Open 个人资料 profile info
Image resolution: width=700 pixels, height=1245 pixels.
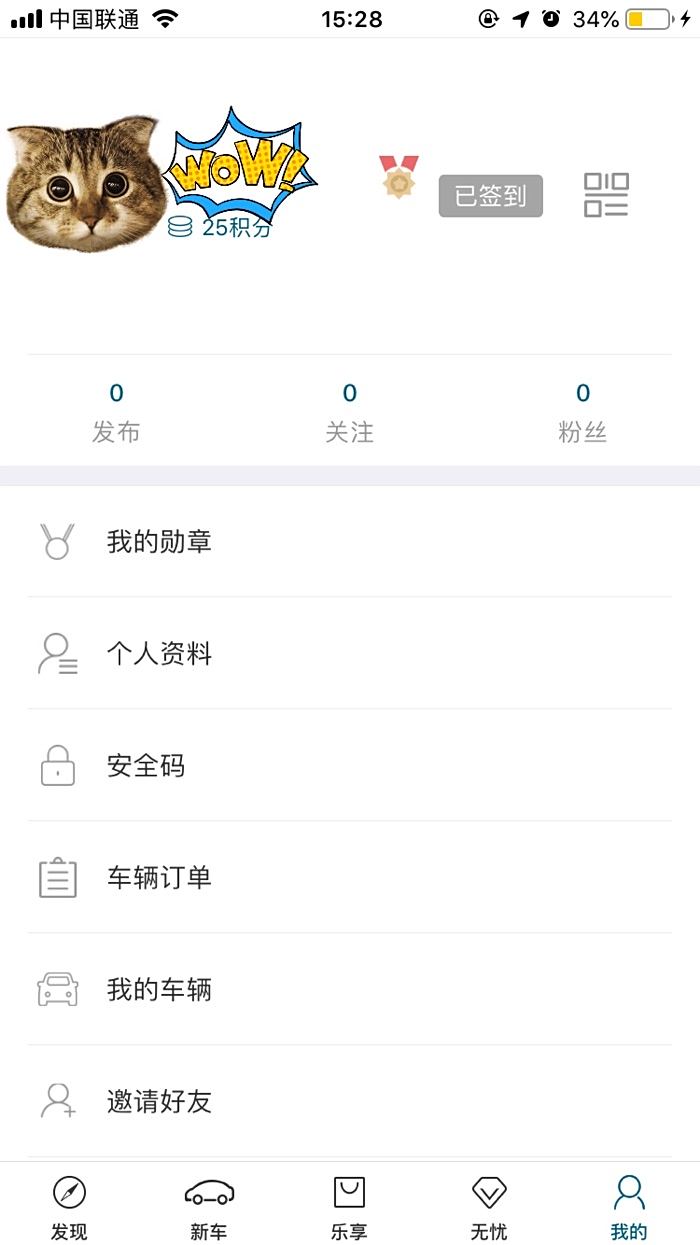click(x=350, y=654)
